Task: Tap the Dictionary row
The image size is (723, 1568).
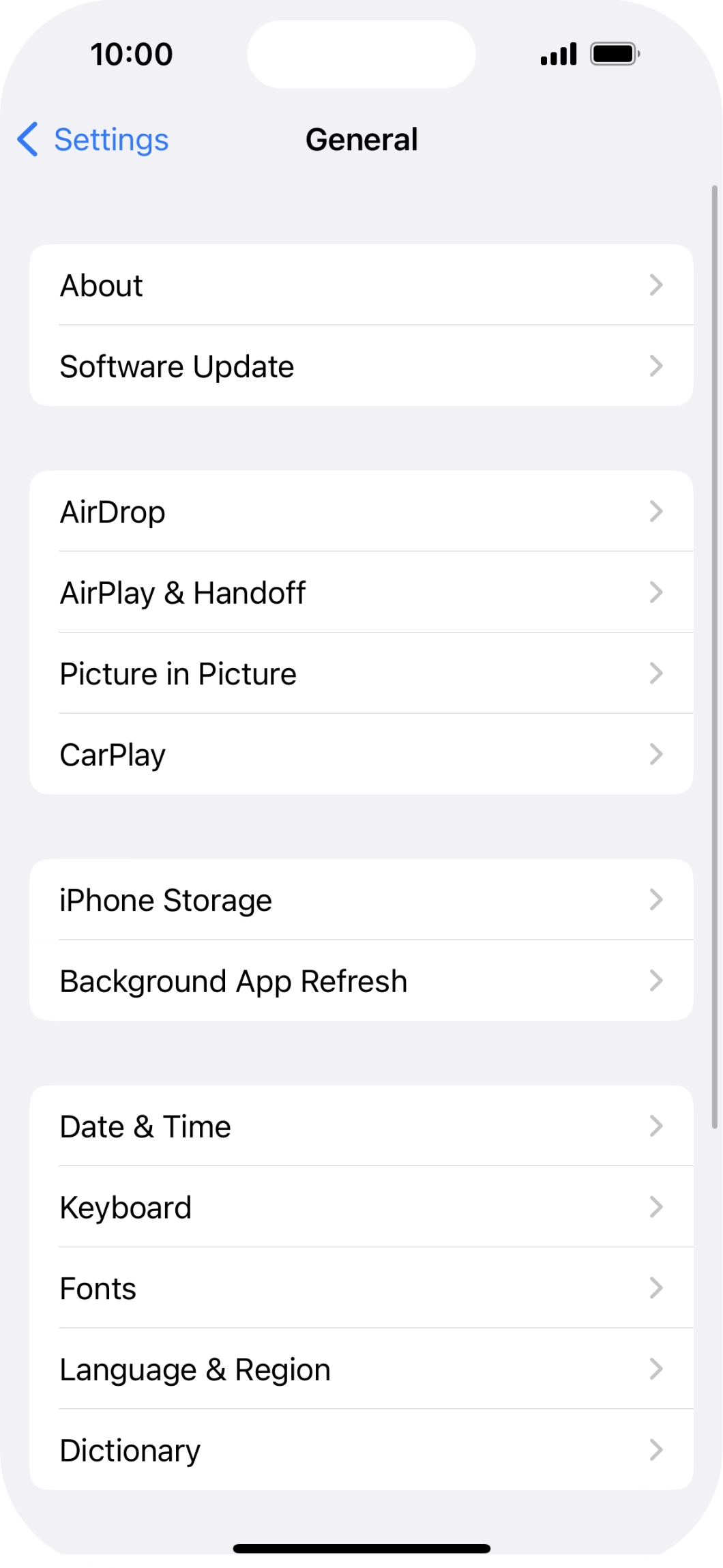Action: [361, 1450]
